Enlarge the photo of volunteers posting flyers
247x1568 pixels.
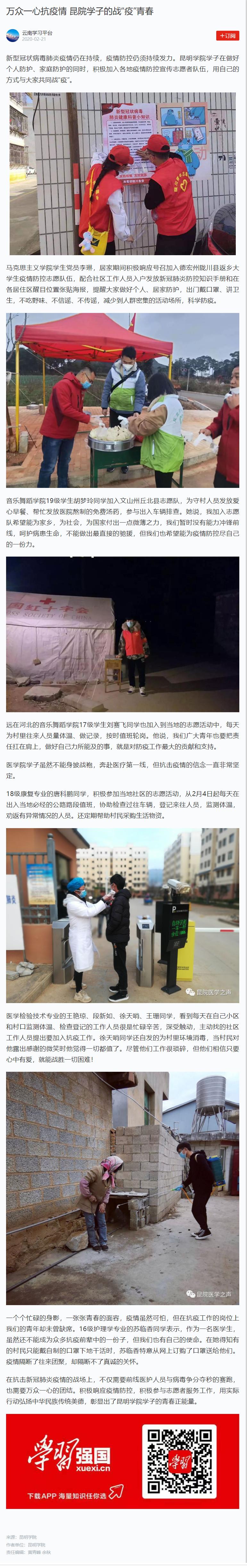[x=123, y=173]
